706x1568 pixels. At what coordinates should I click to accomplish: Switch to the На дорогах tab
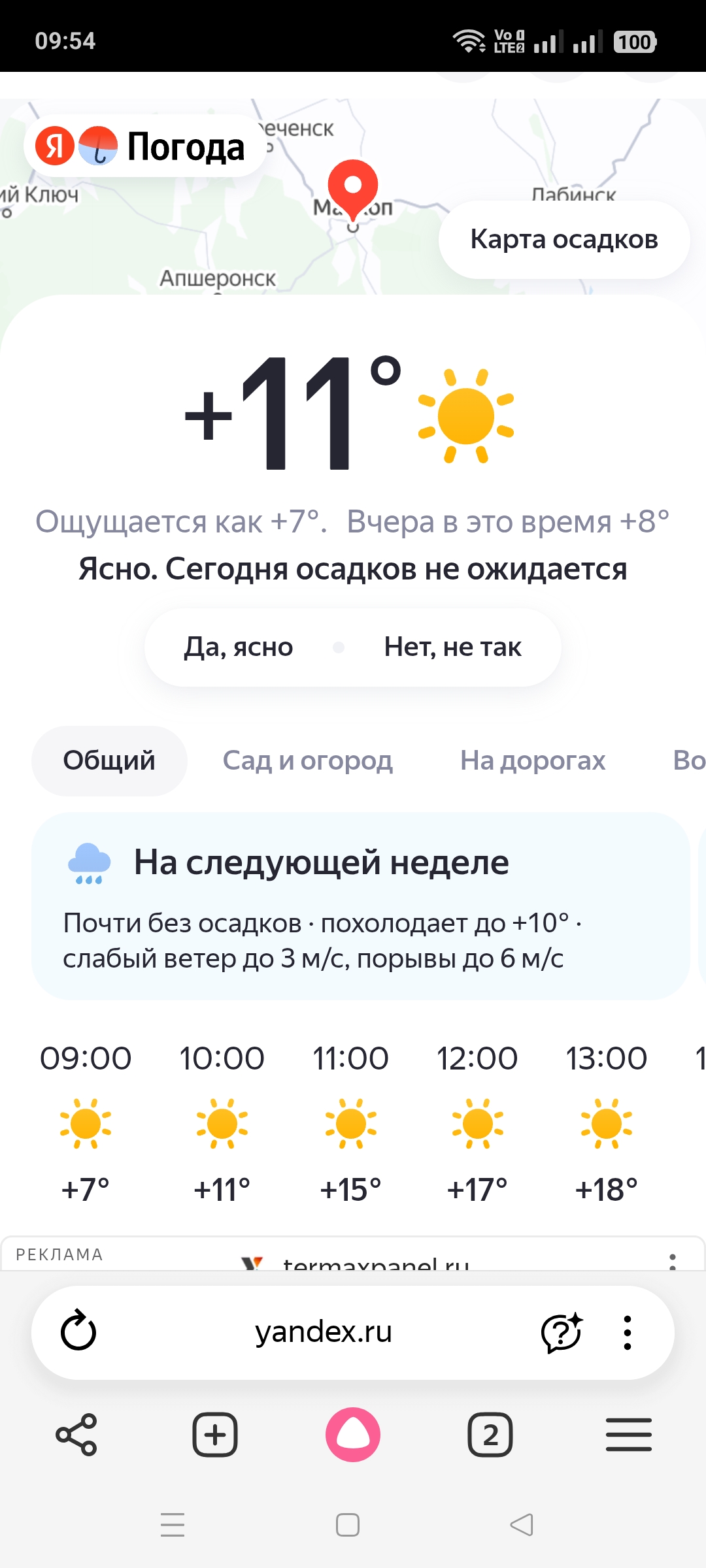(532, 760)
